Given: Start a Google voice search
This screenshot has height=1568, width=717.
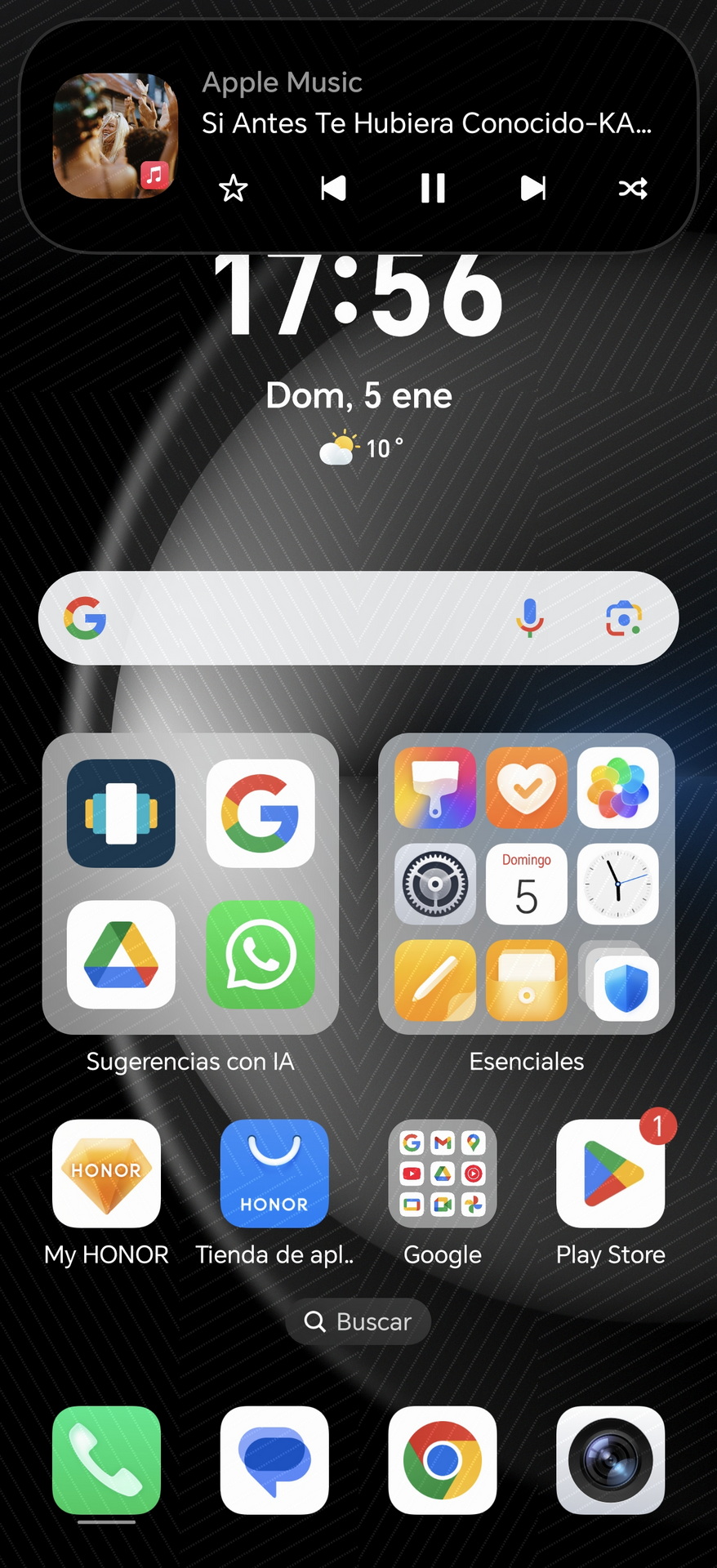Looking at the screenshot, I should coord(530,618).
